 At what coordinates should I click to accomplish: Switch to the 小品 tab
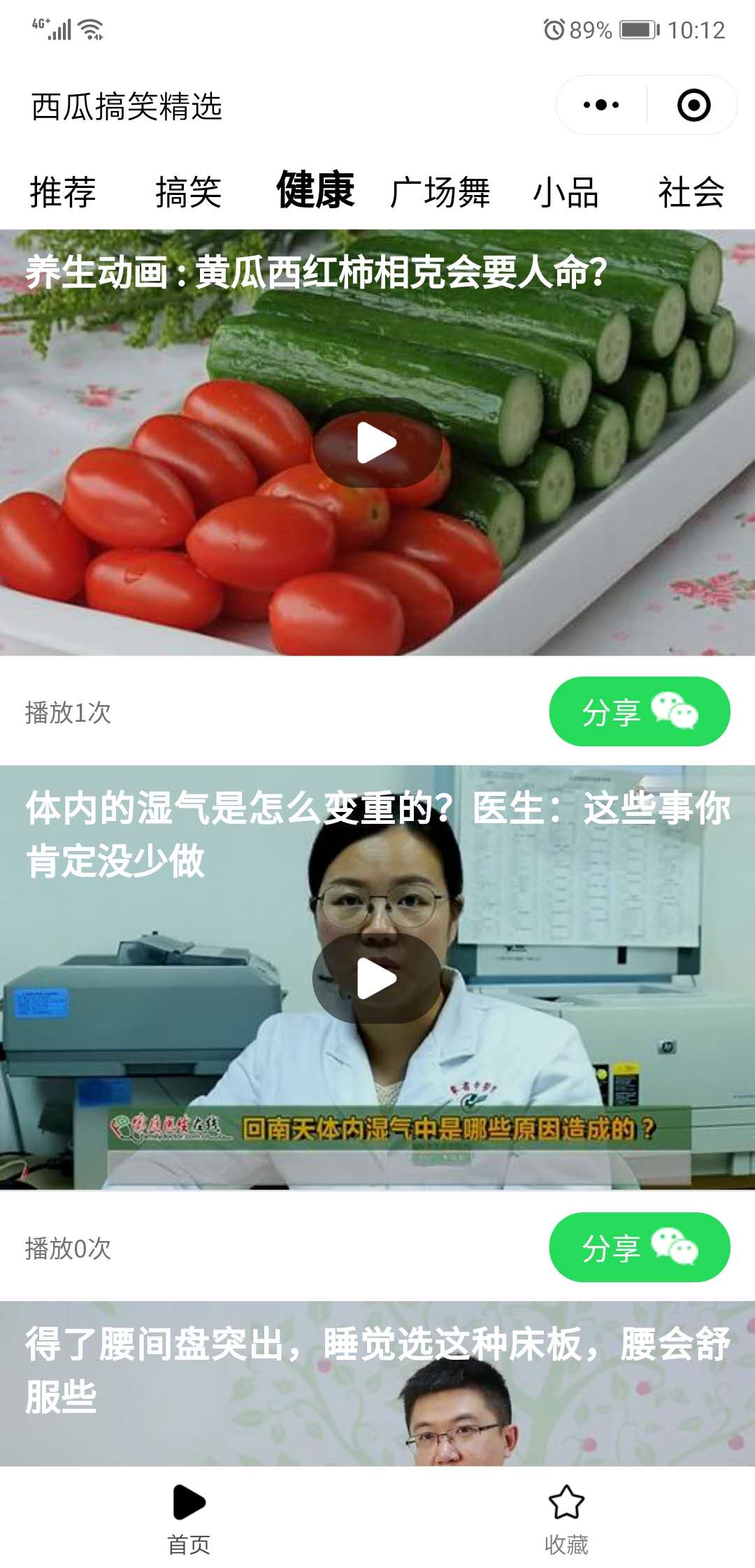(x=566, y=192)
